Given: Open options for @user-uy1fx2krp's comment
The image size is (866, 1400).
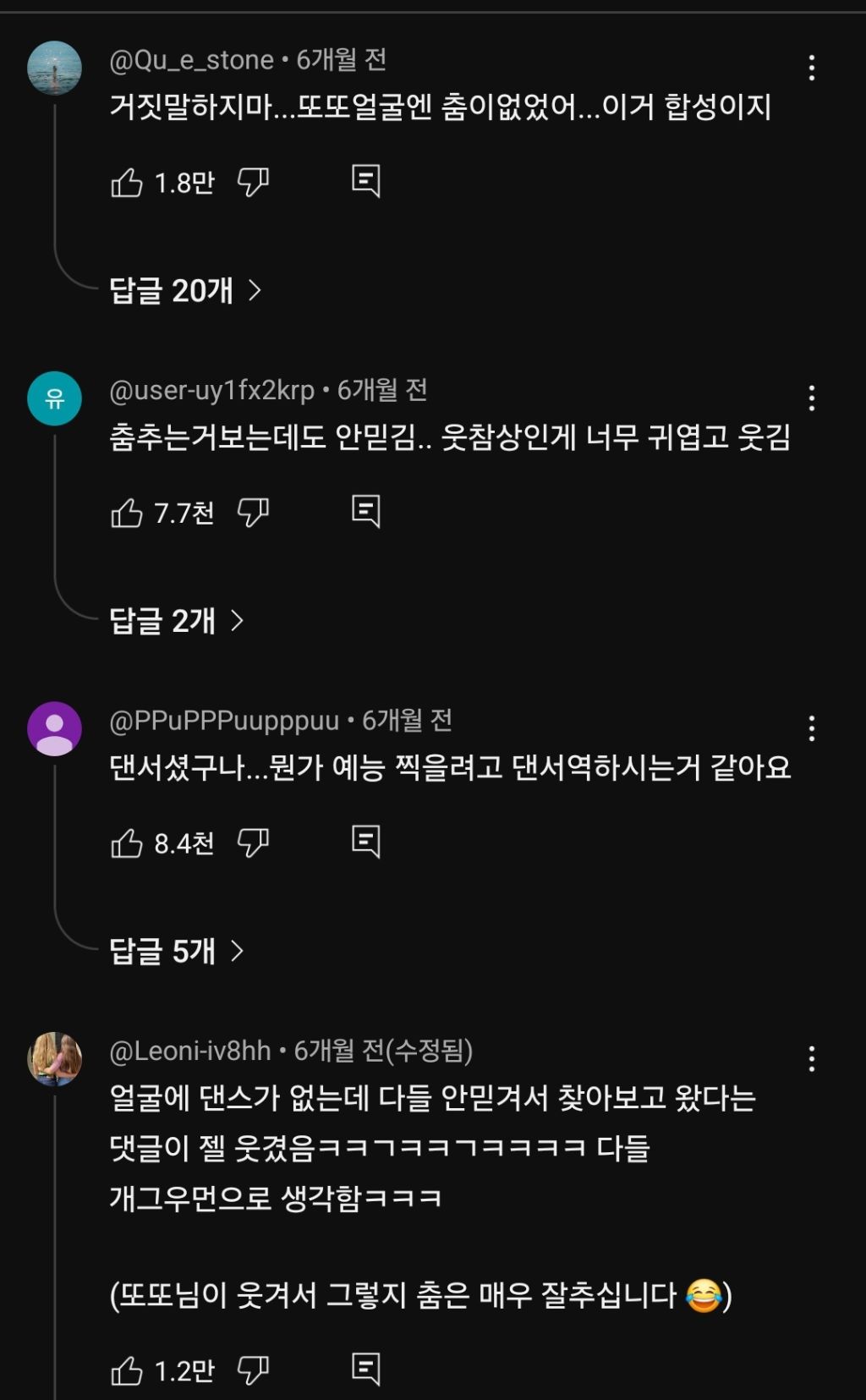Looking at the screenshot, I should coord(812,398).
